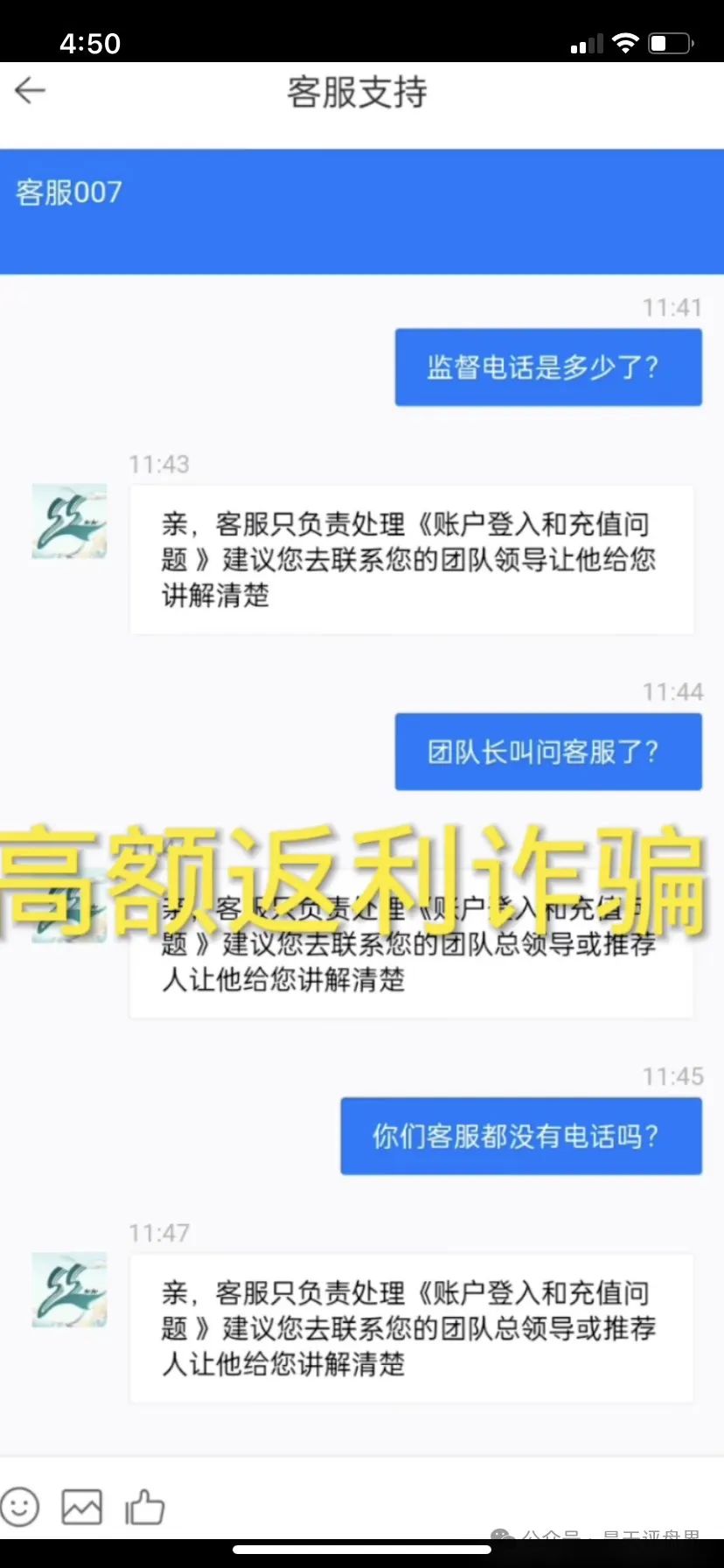Go back from customer support chat
This screenshot has height=1568, width=724.
(x=30, y=90)
